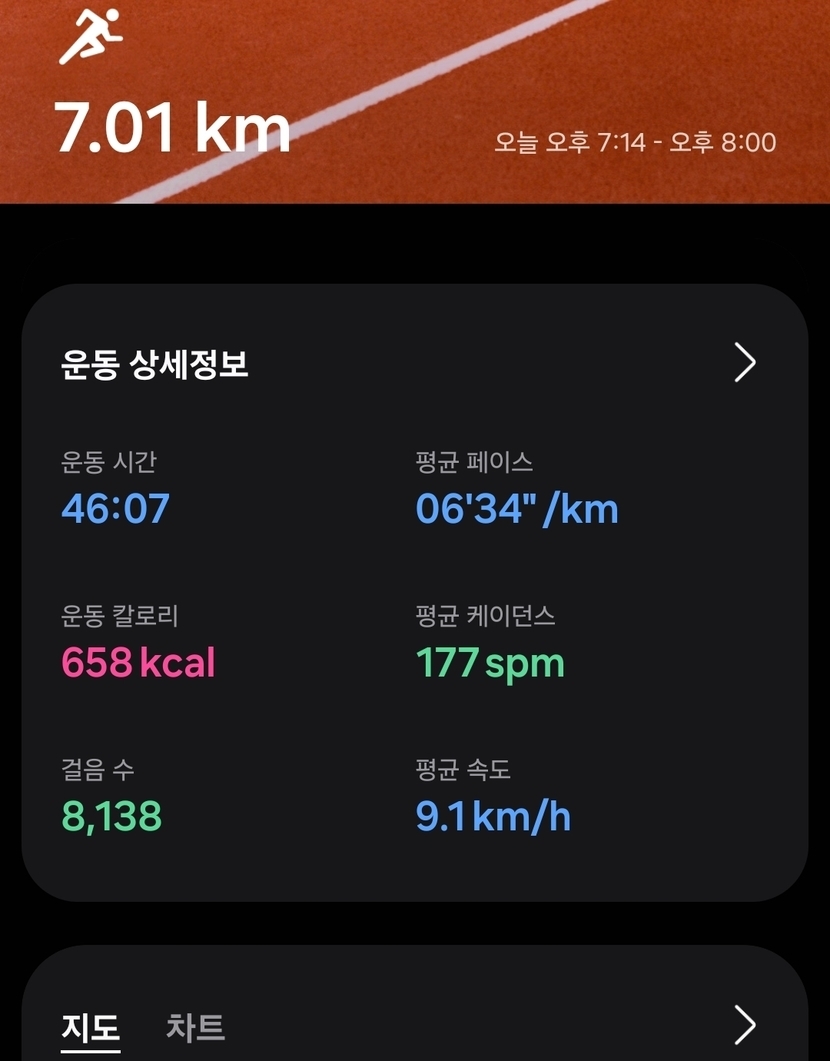Expand the 지도 card chevron
This screenshot has width=830, height=1061.
pyautogui.click(x=745, y=1025)
